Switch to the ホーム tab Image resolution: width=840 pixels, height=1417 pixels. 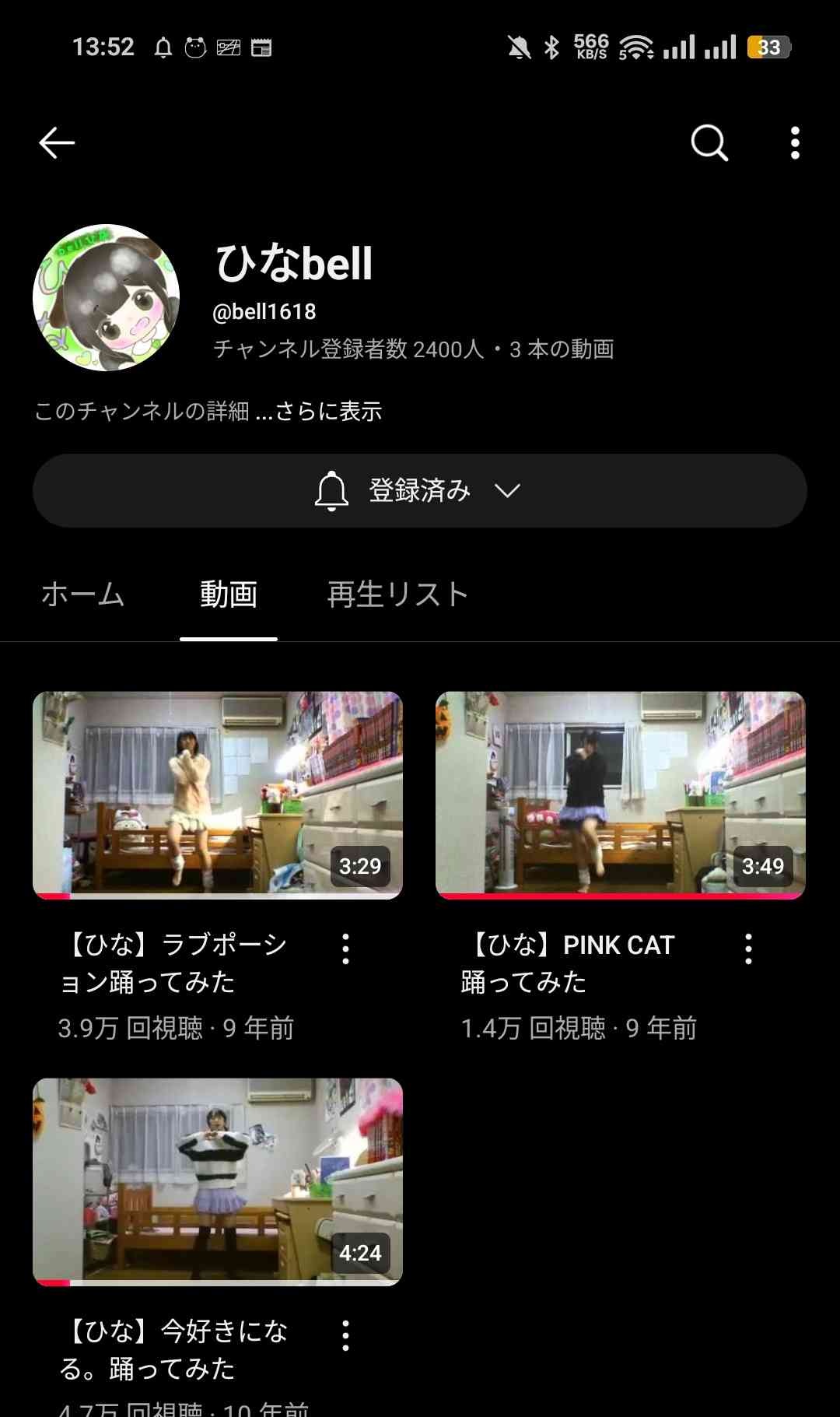[x=82, y=595]
